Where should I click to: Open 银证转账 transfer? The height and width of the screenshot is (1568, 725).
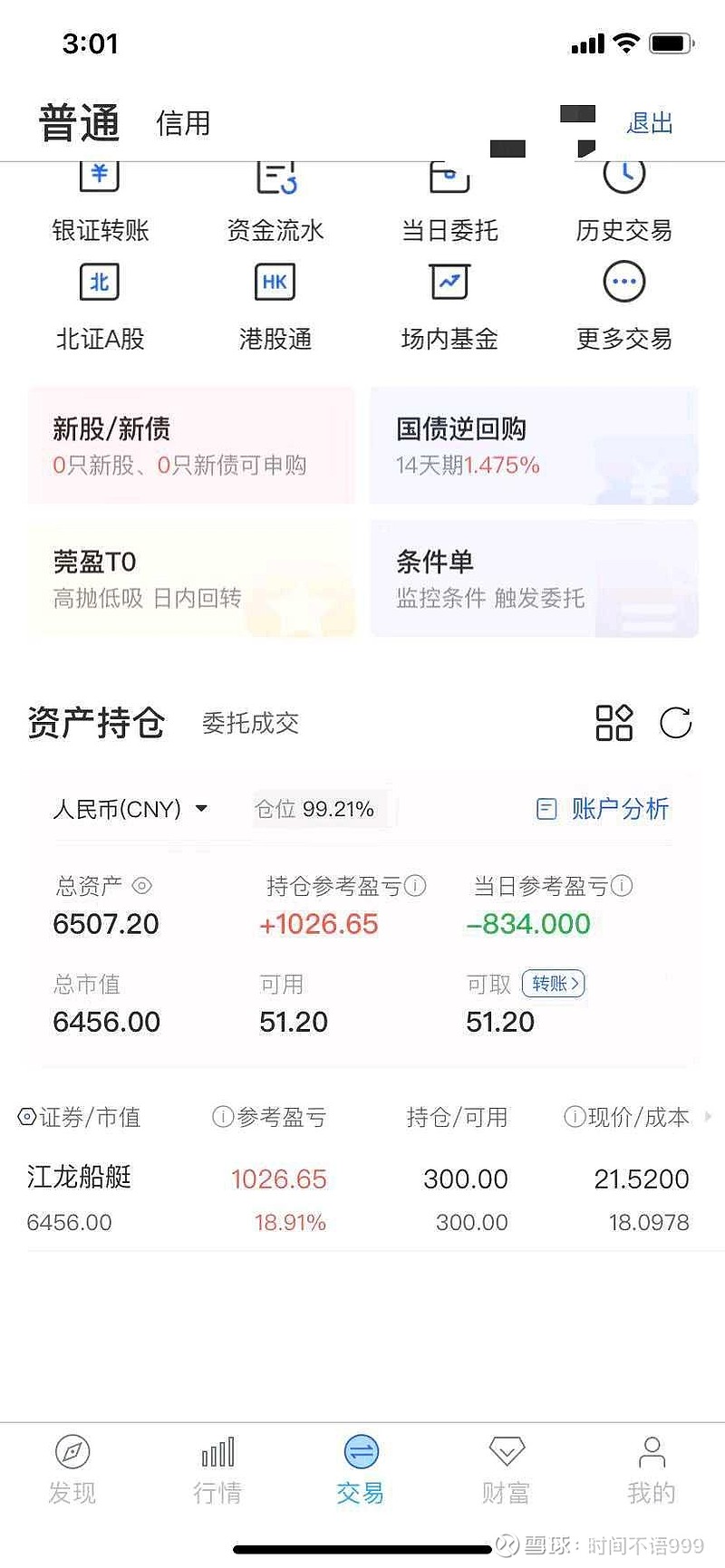[100, 204]
